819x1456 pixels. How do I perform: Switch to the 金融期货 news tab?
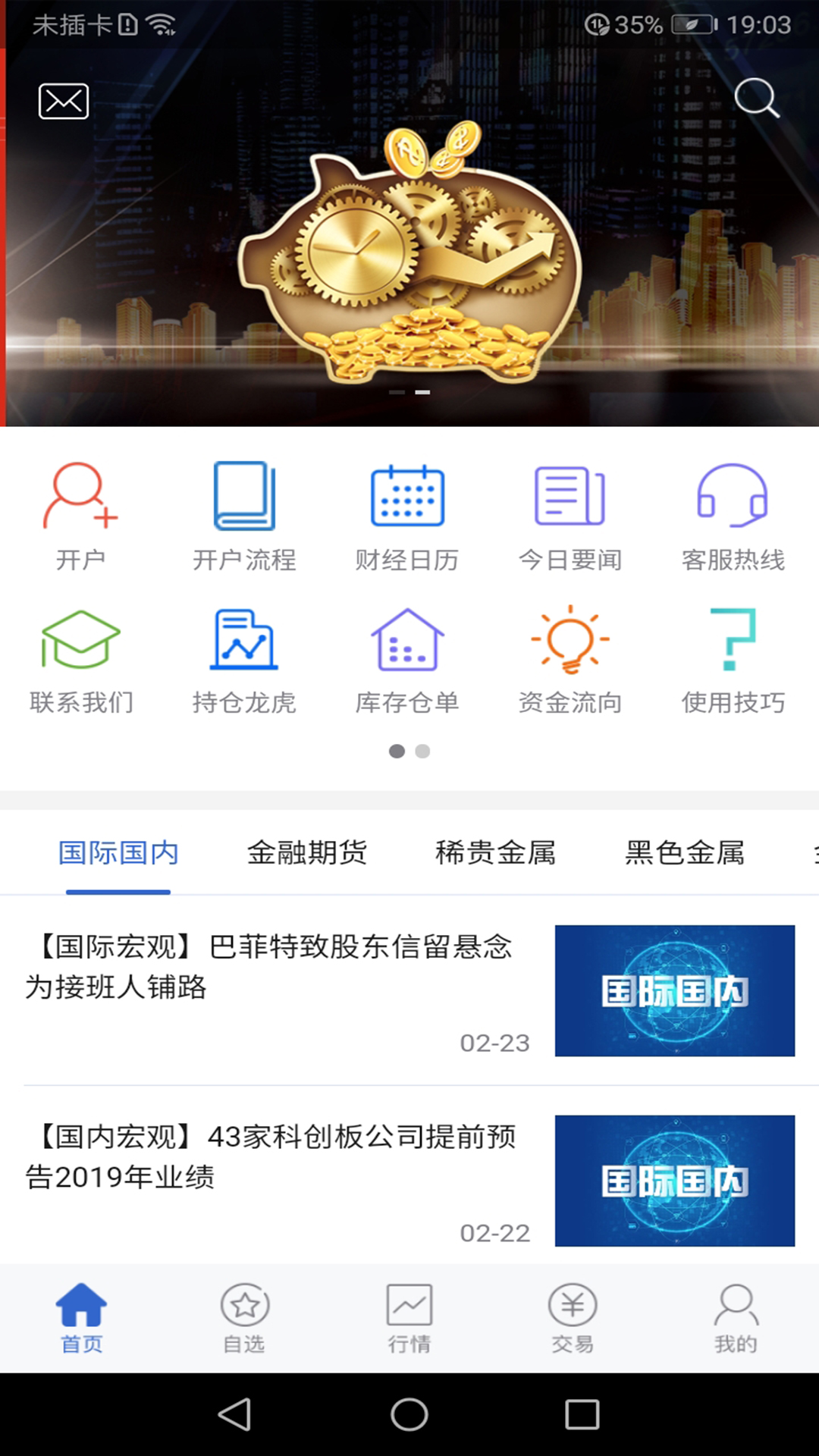[x=306, y=852]
